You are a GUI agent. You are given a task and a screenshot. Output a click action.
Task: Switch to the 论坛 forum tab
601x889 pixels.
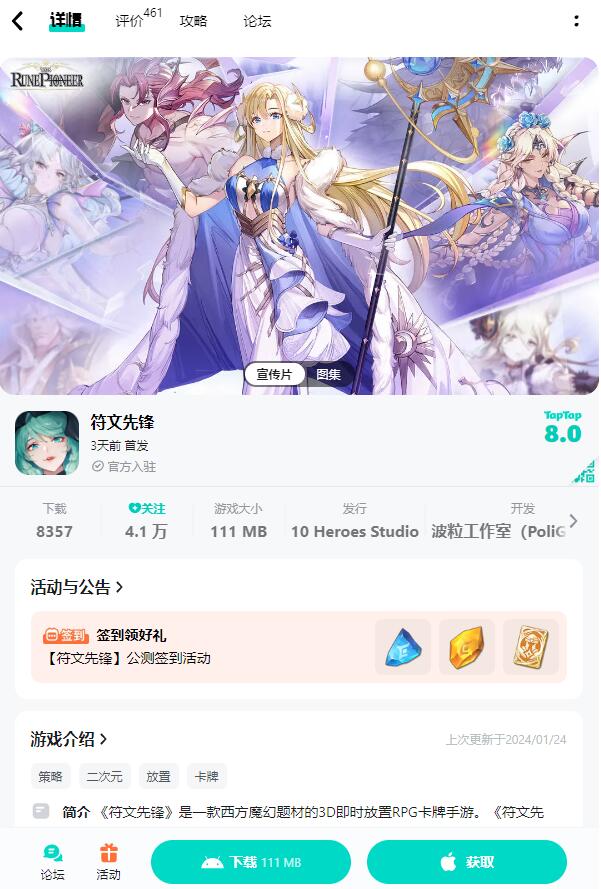pyautogui.click(x=257, y=21)
